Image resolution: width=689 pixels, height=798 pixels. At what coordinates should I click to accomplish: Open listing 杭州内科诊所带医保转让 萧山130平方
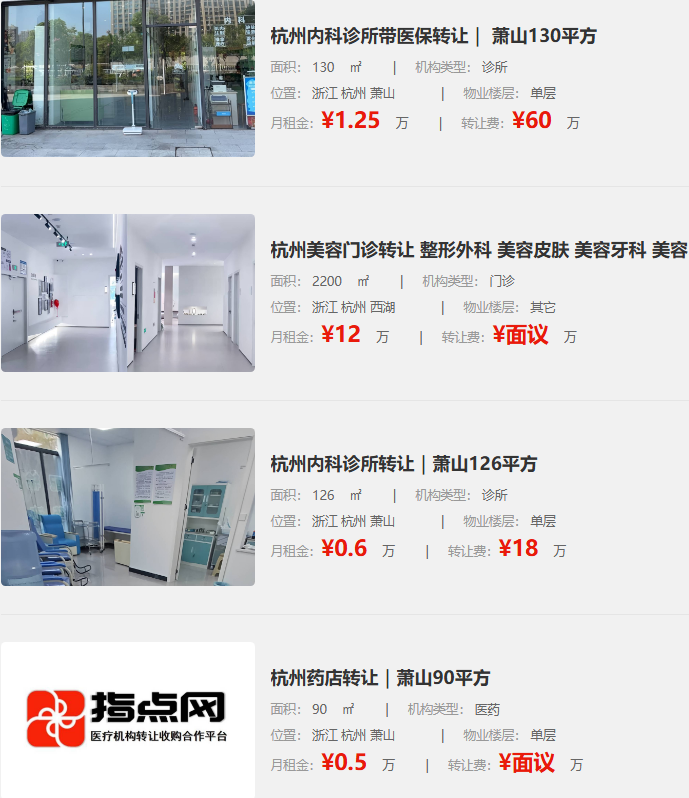point(433,36)
